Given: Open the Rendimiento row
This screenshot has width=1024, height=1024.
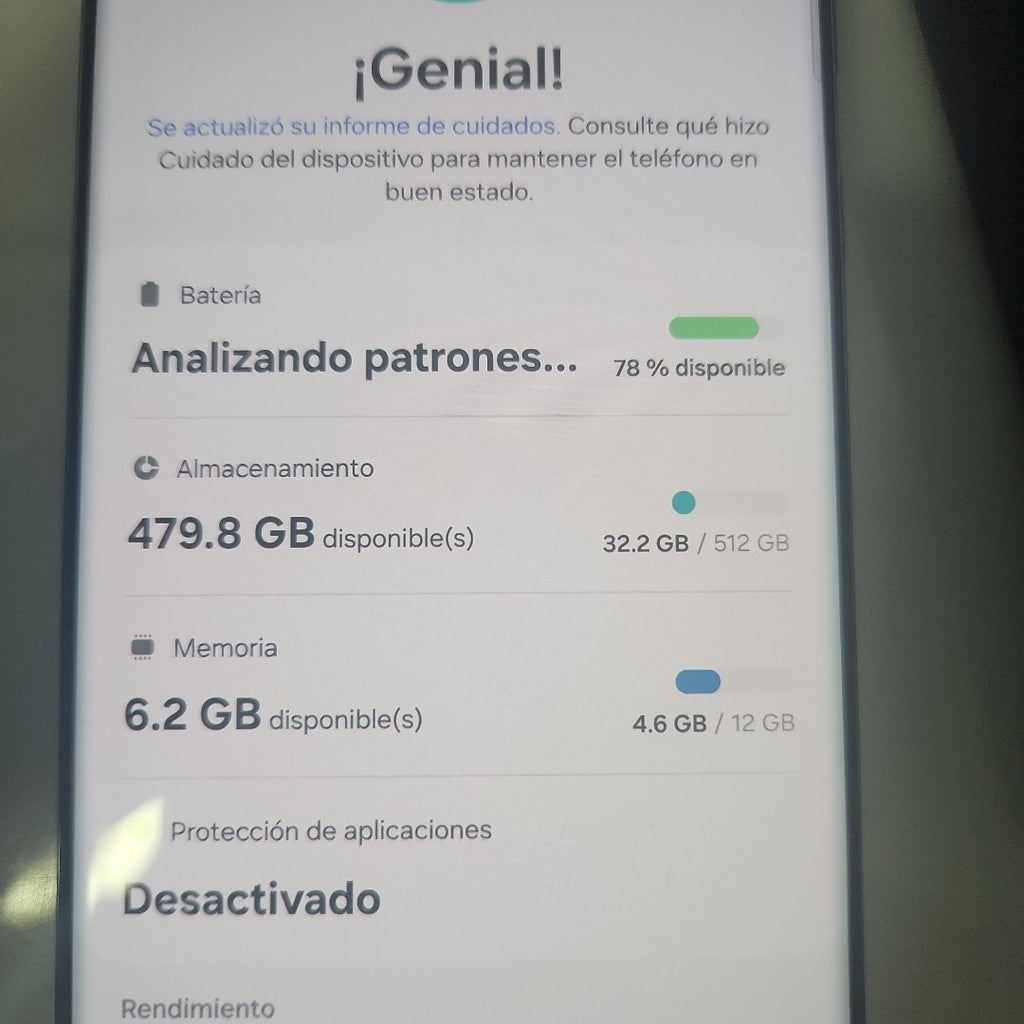Looking at the screenshot, I should 198,1006.
